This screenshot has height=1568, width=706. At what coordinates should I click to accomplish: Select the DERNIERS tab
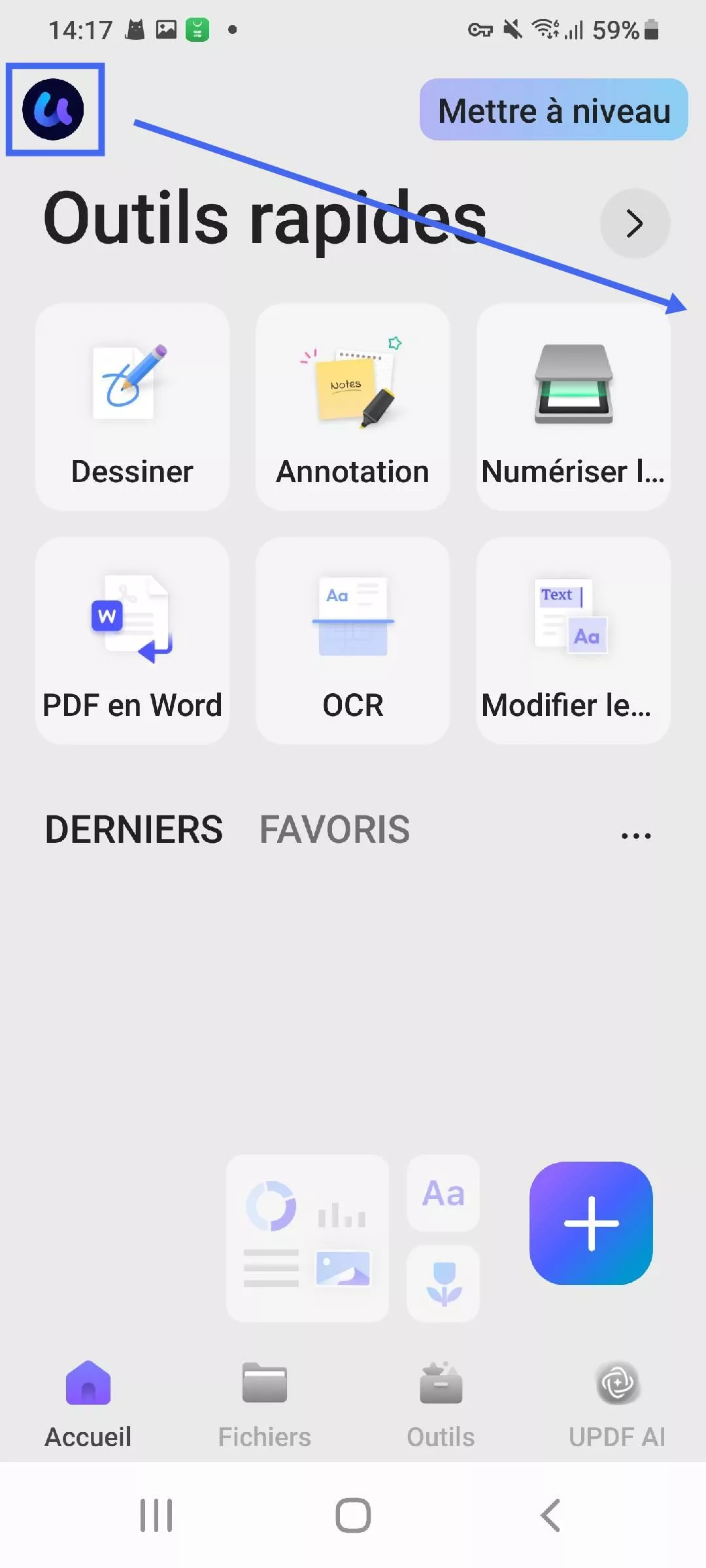[x=133, y=828]
